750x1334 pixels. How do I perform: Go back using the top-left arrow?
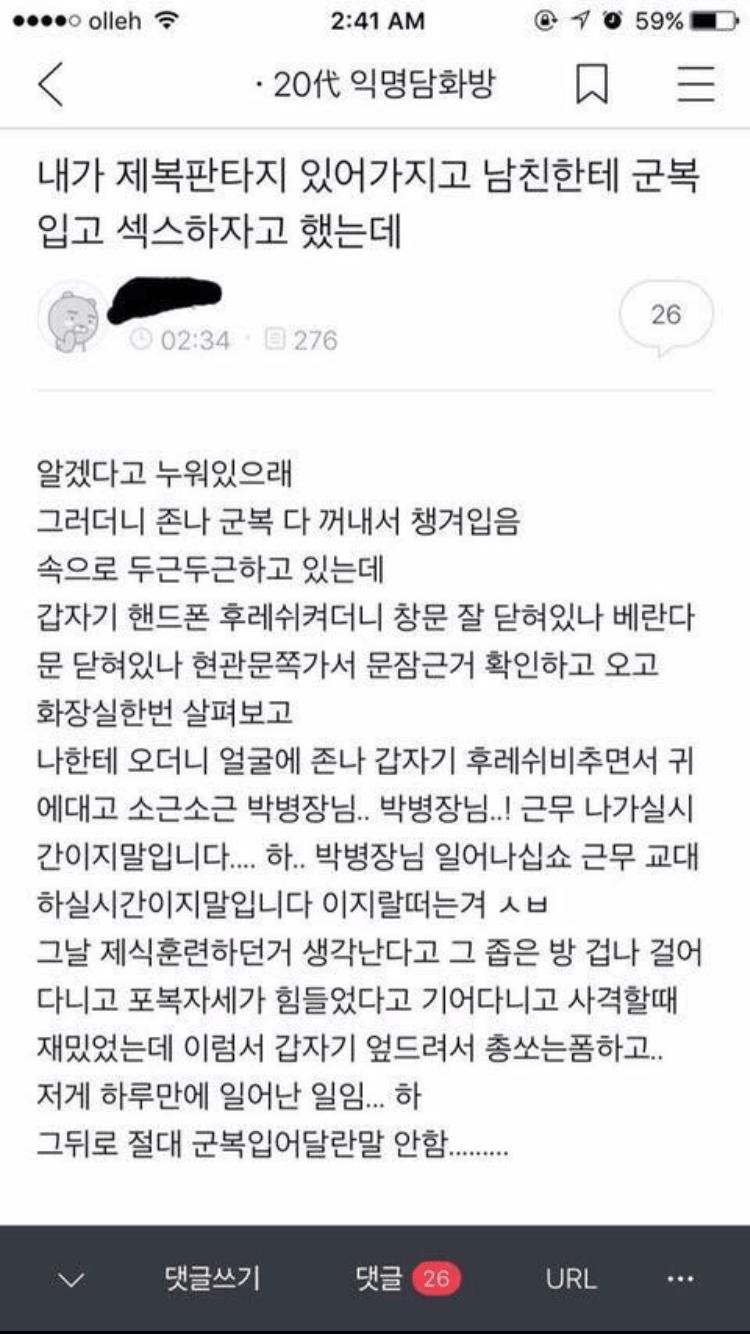click(x=50, y=85)
